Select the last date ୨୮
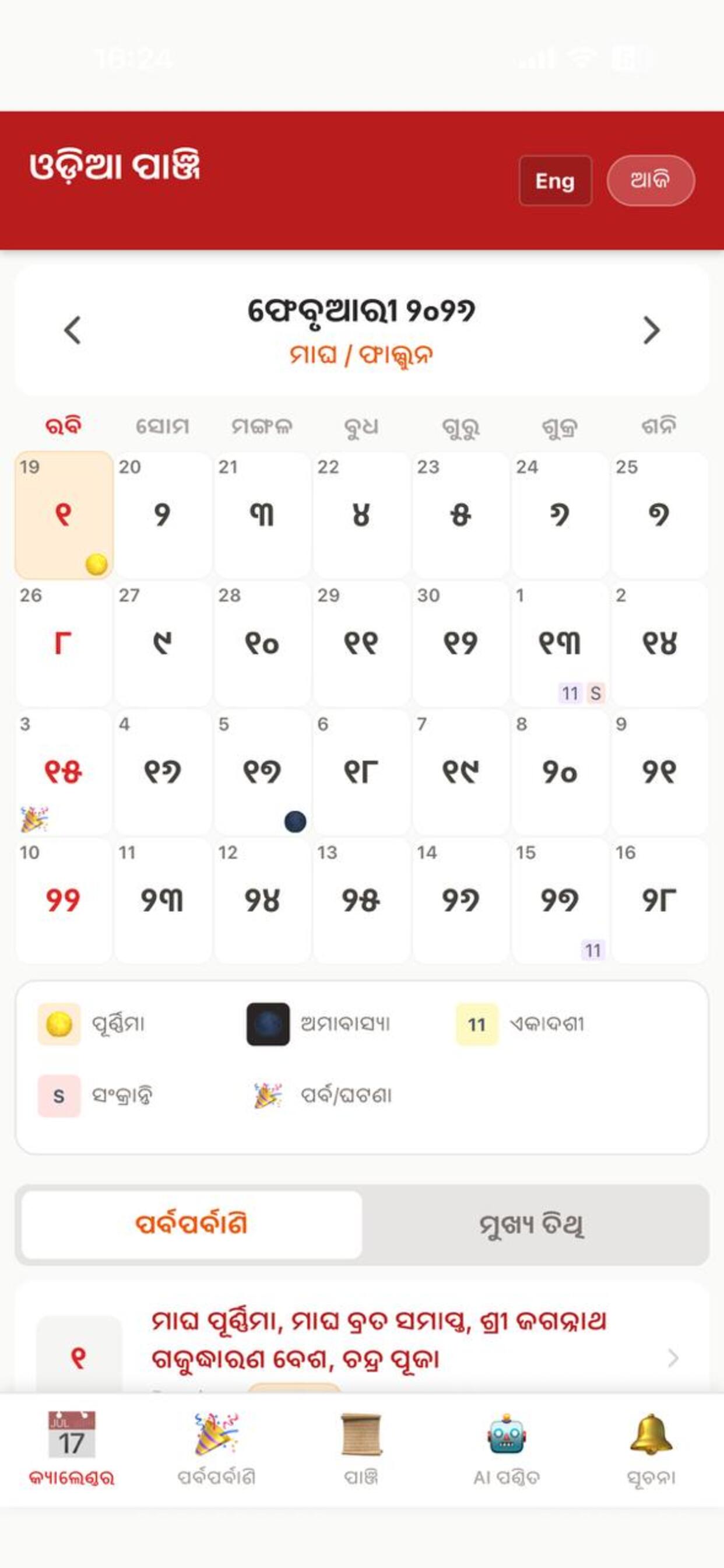The image size is (724, 1568). 659,900
